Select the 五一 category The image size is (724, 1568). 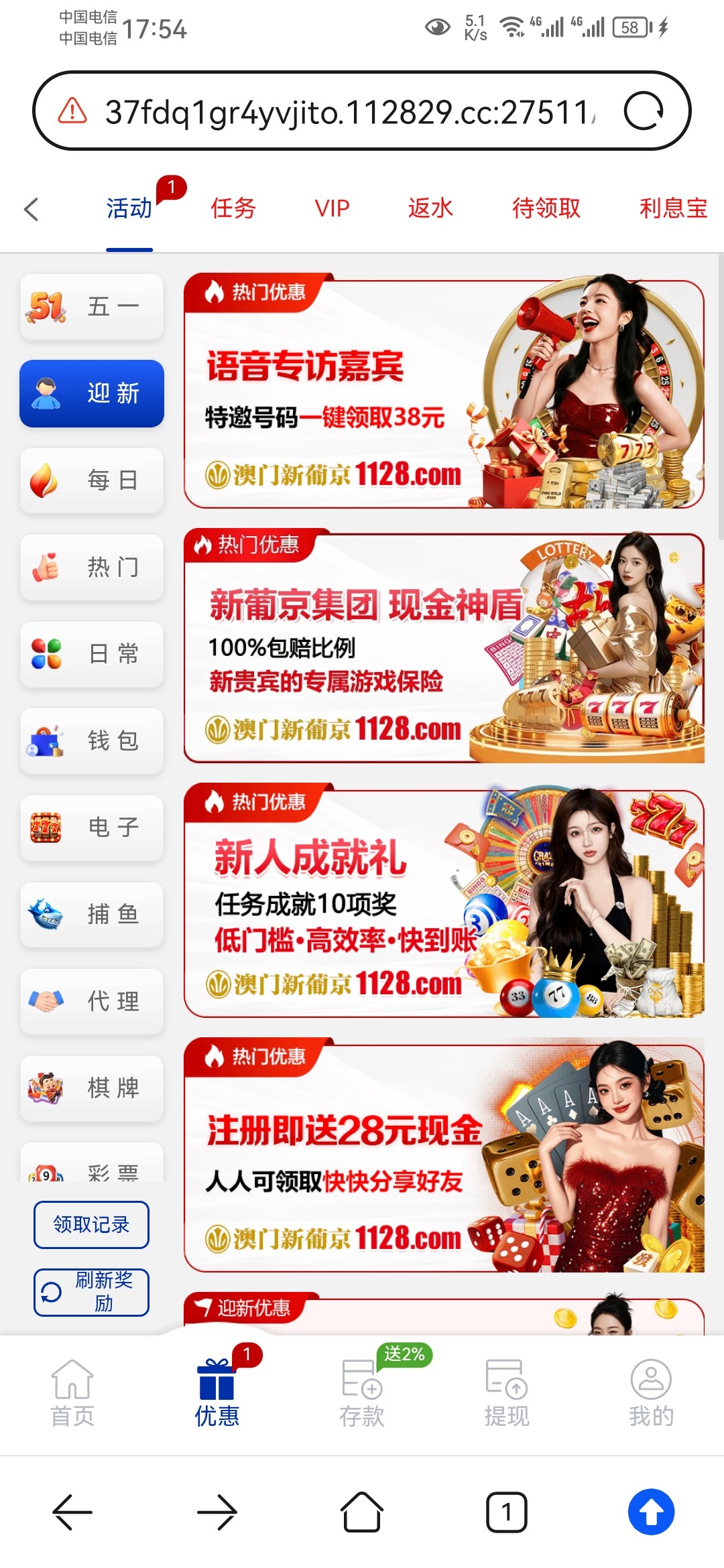(92, 307)
